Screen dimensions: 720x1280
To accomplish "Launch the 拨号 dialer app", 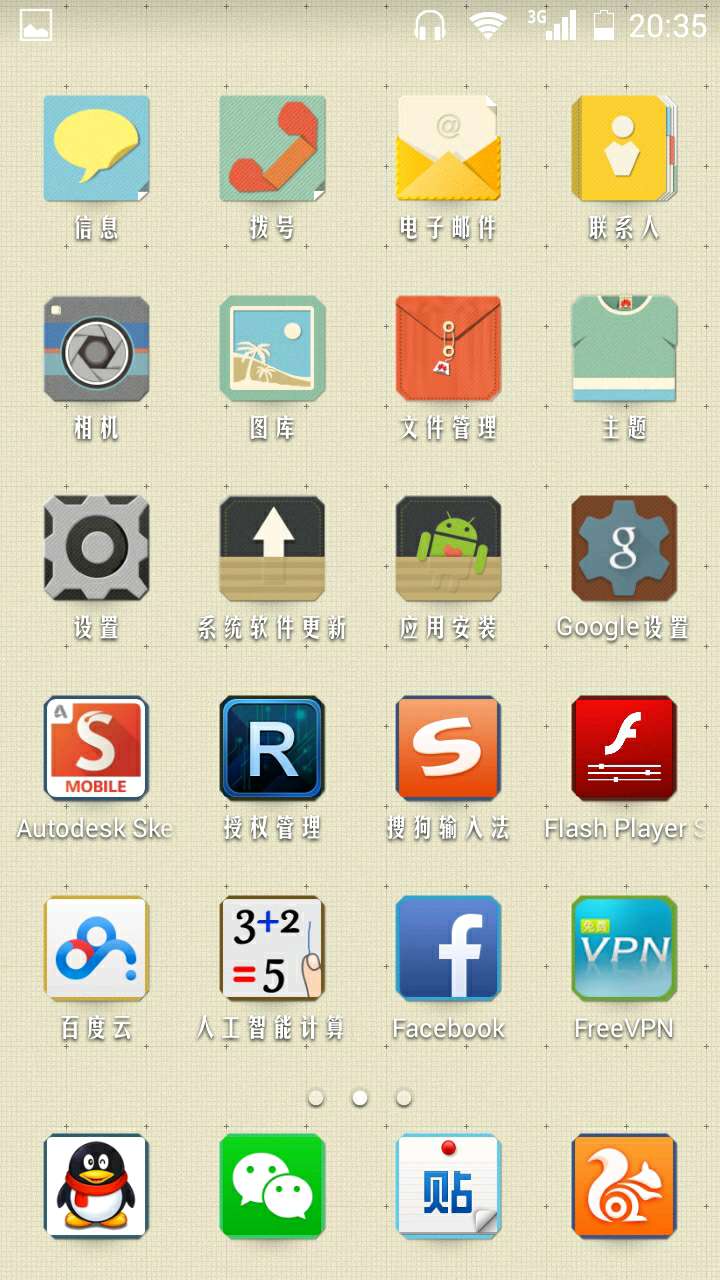I will click(272, 149).
